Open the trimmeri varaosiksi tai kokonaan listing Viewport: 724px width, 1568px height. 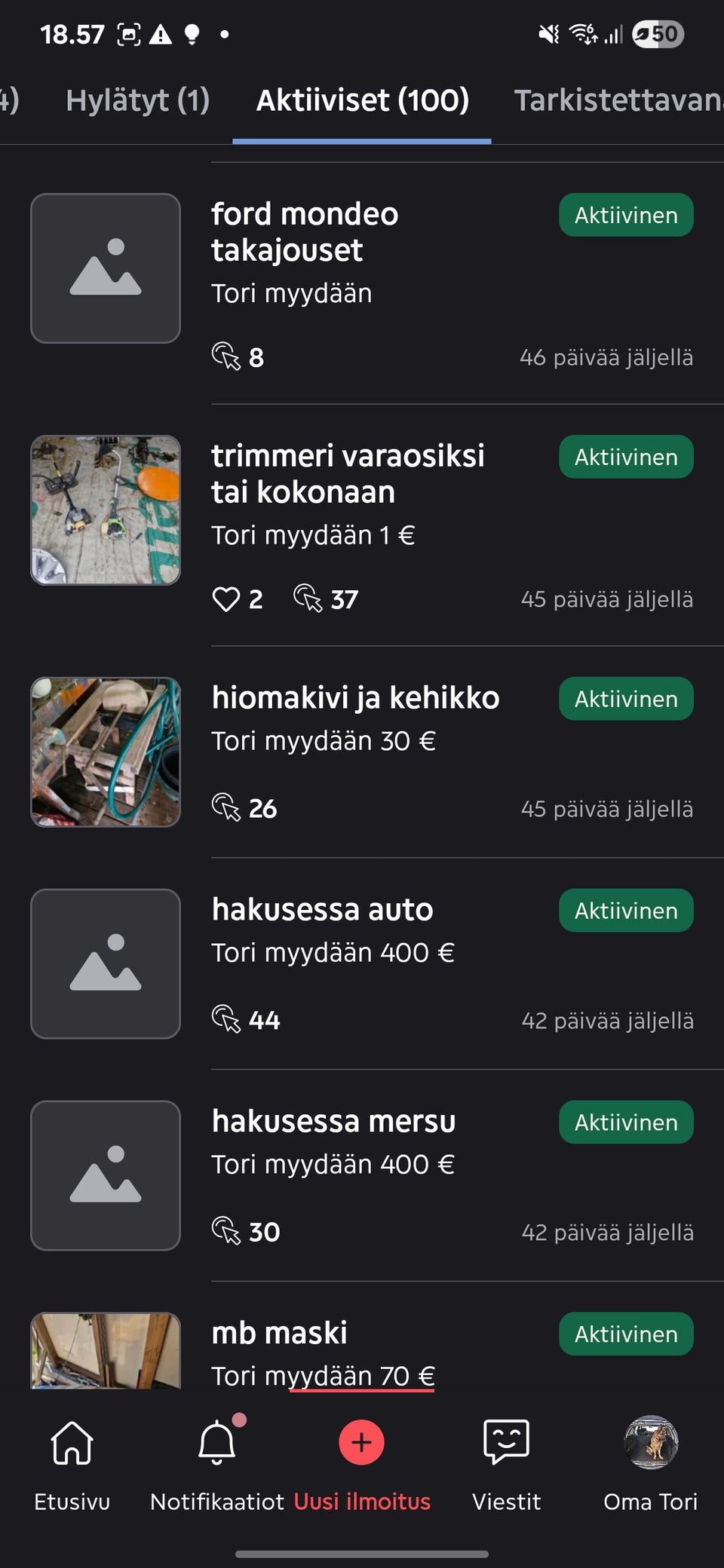point(348,473)
